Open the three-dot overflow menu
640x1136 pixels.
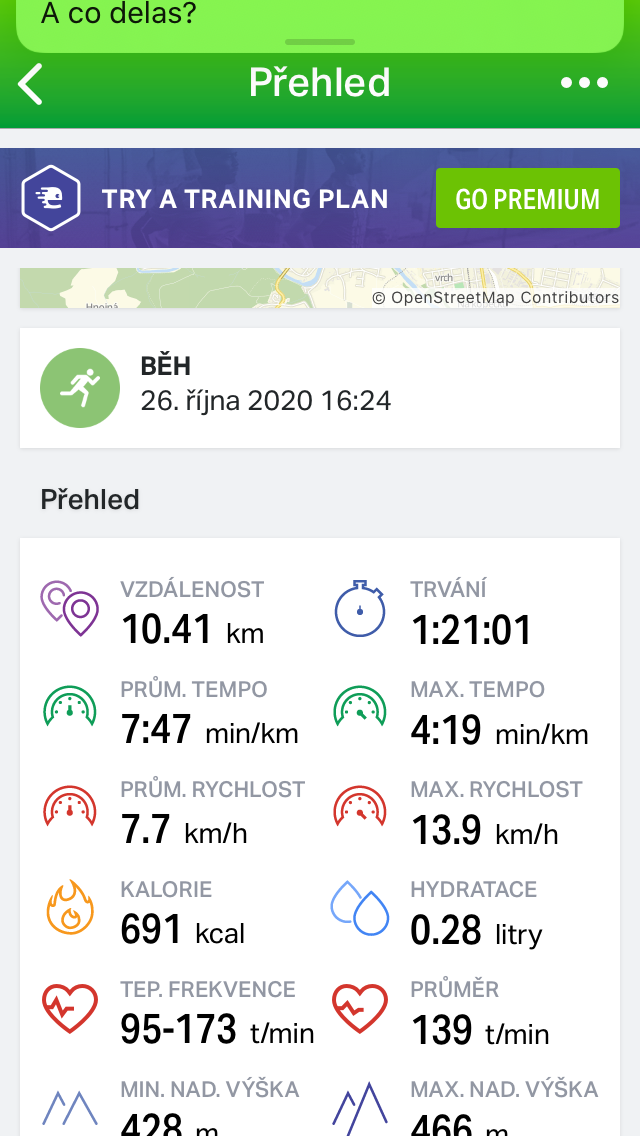[x=584, y=83]
